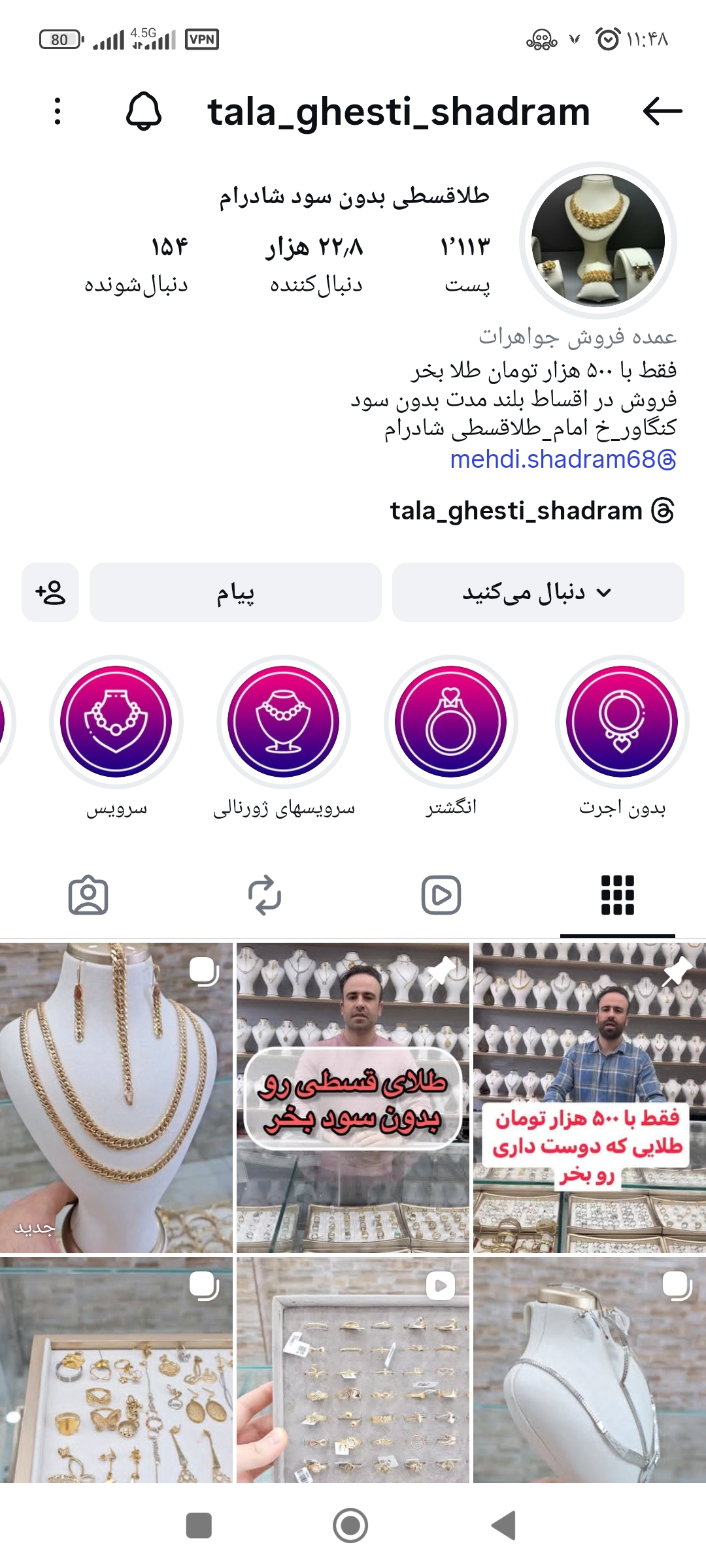The image size is (706, 1568).
Task: View the سرویسهای ژورنالی highlight
Action: click(283, 721)
